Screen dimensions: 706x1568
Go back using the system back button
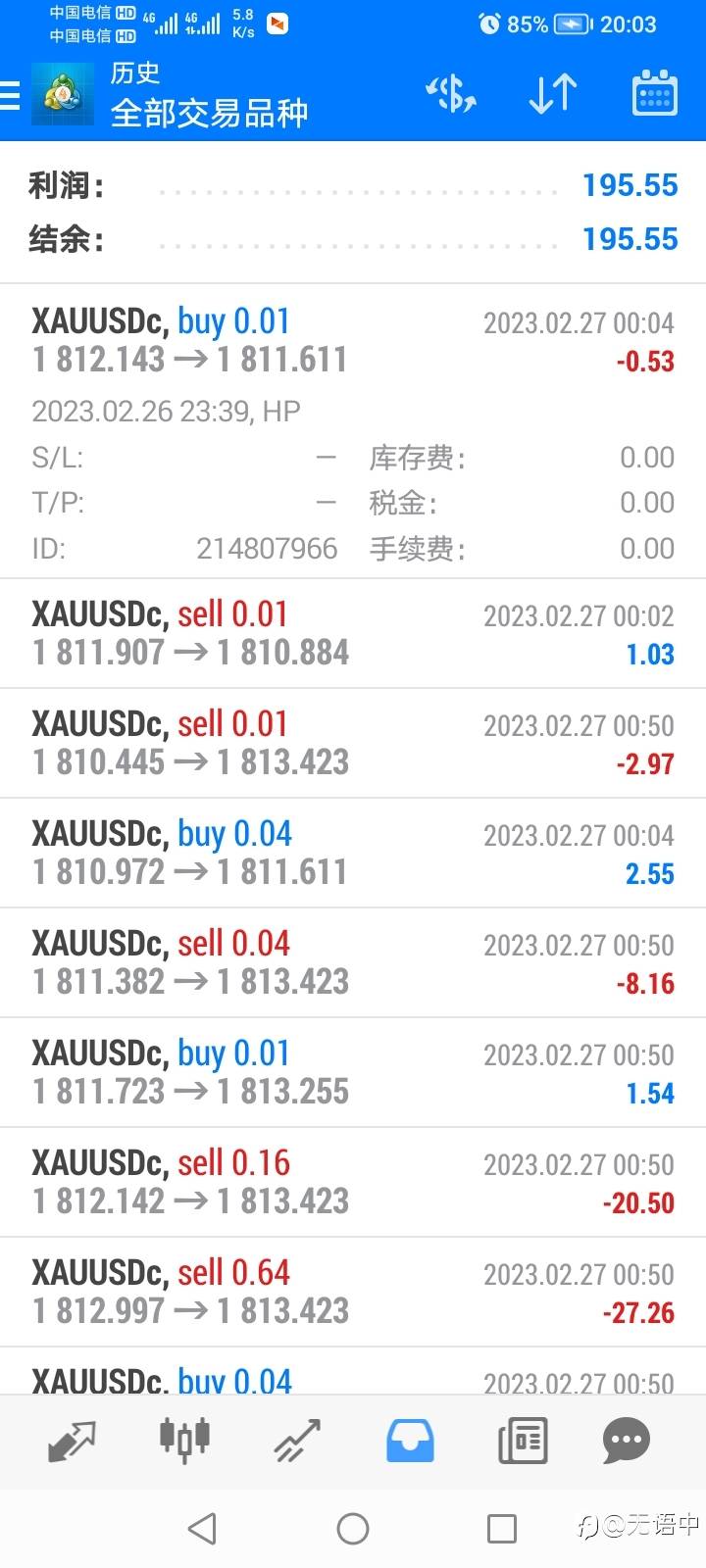point(203,1528)
